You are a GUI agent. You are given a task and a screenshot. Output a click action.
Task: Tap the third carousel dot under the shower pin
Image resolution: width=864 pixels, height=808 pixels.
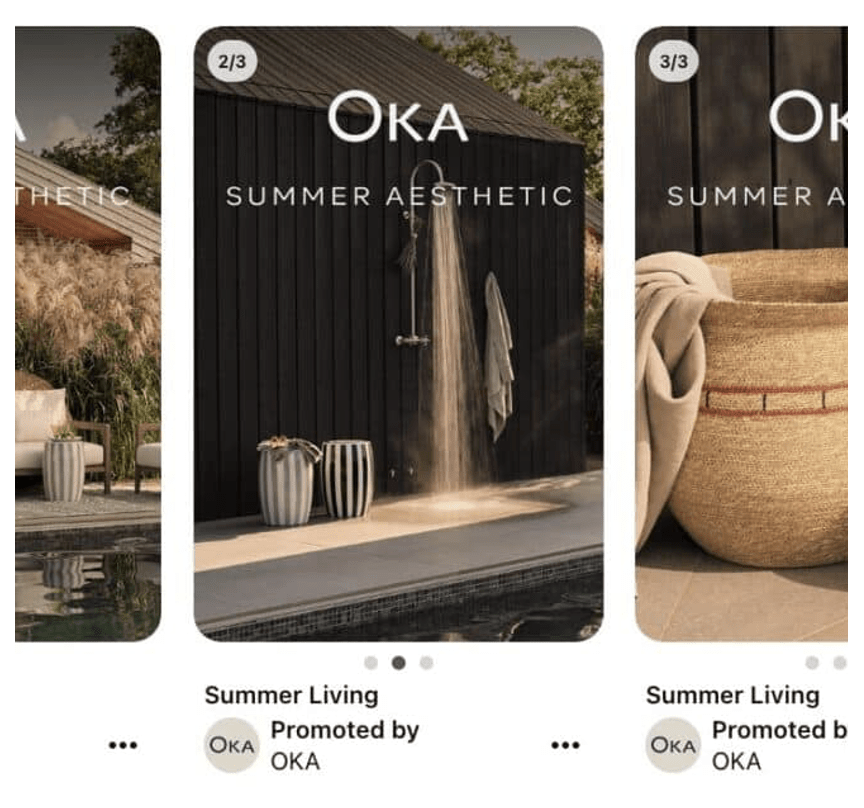426,663
